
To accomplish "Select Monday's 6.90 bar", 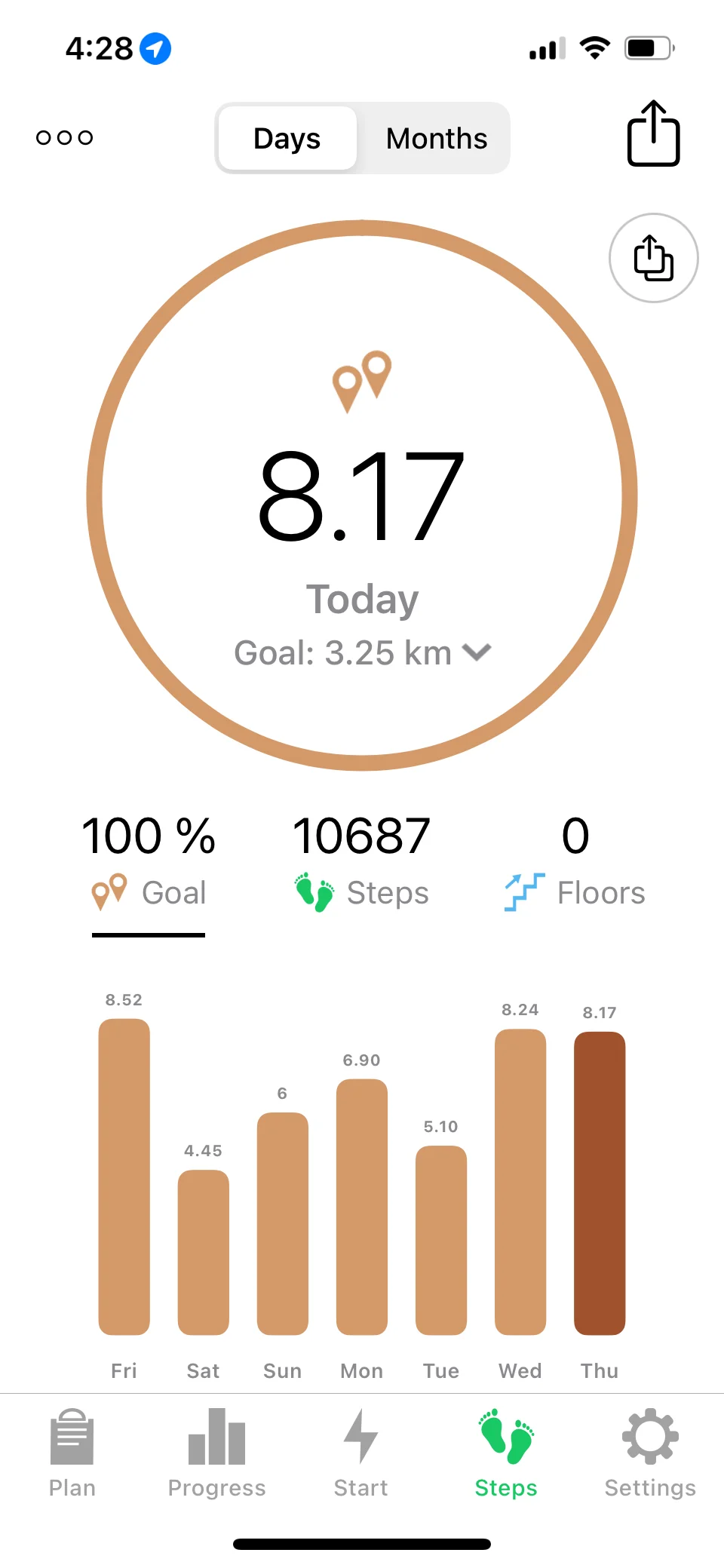I will pos(362,1207).
